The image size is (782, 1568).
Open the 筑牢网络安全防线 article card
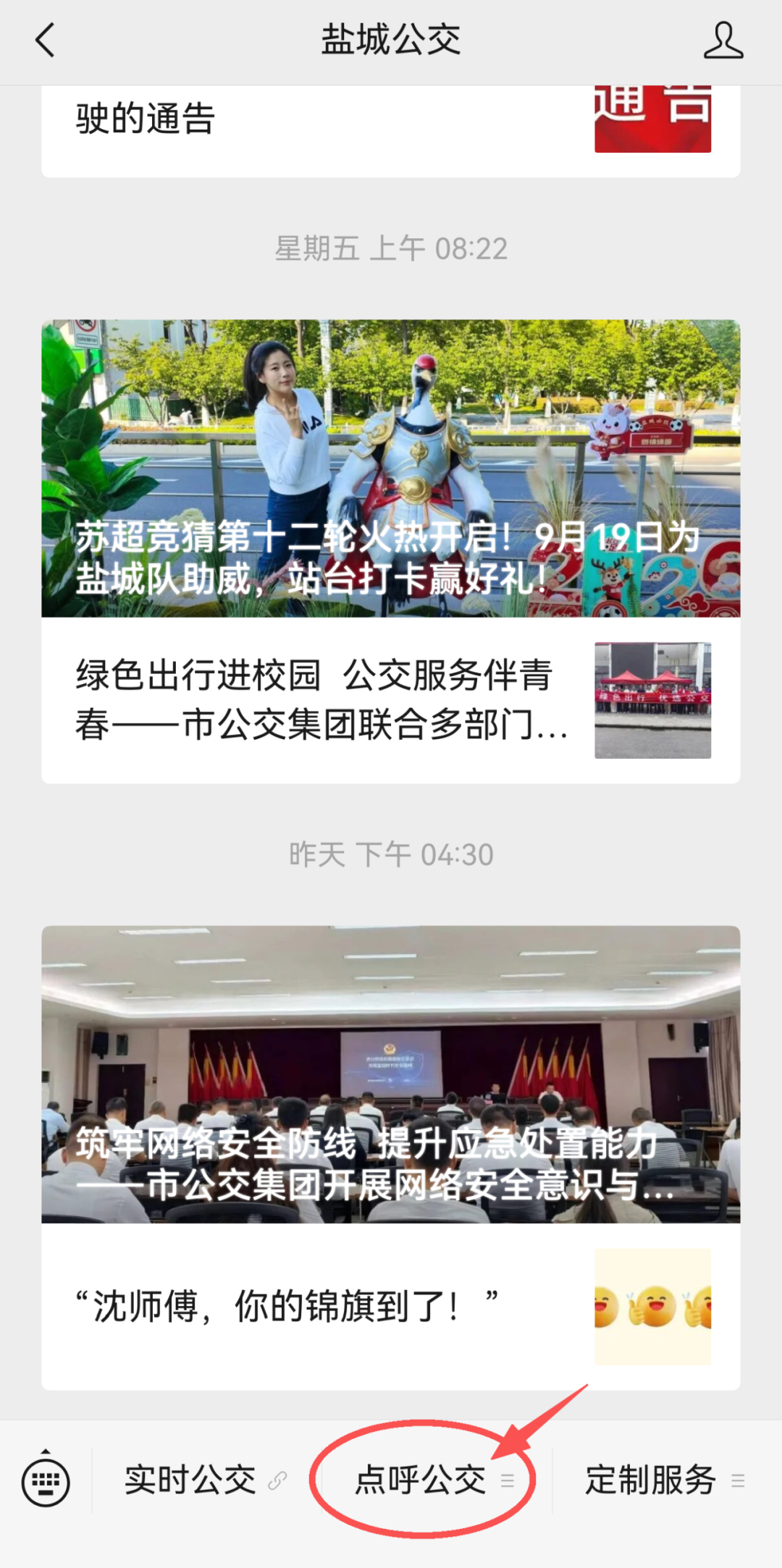[391, 1074]
